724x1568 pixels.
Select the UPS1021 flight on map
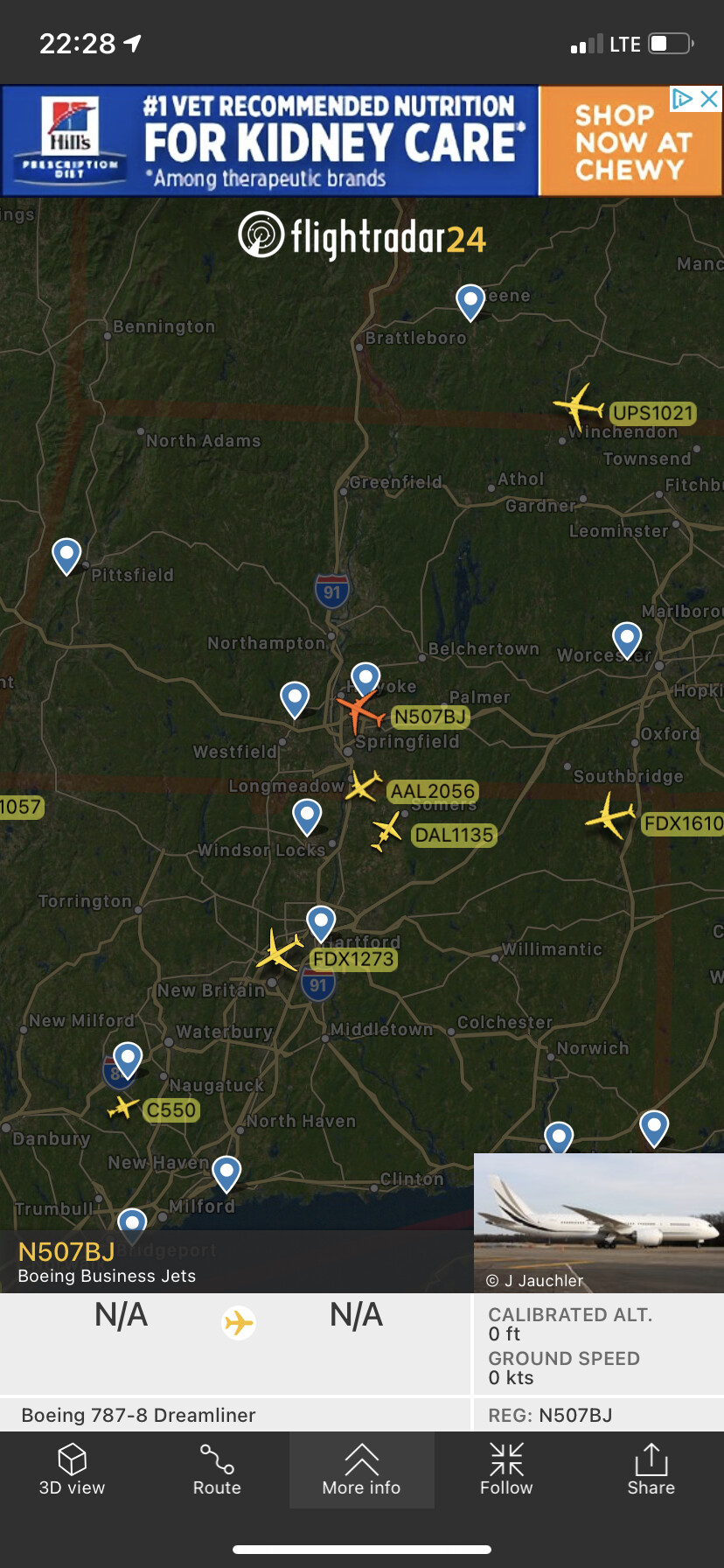578,406
